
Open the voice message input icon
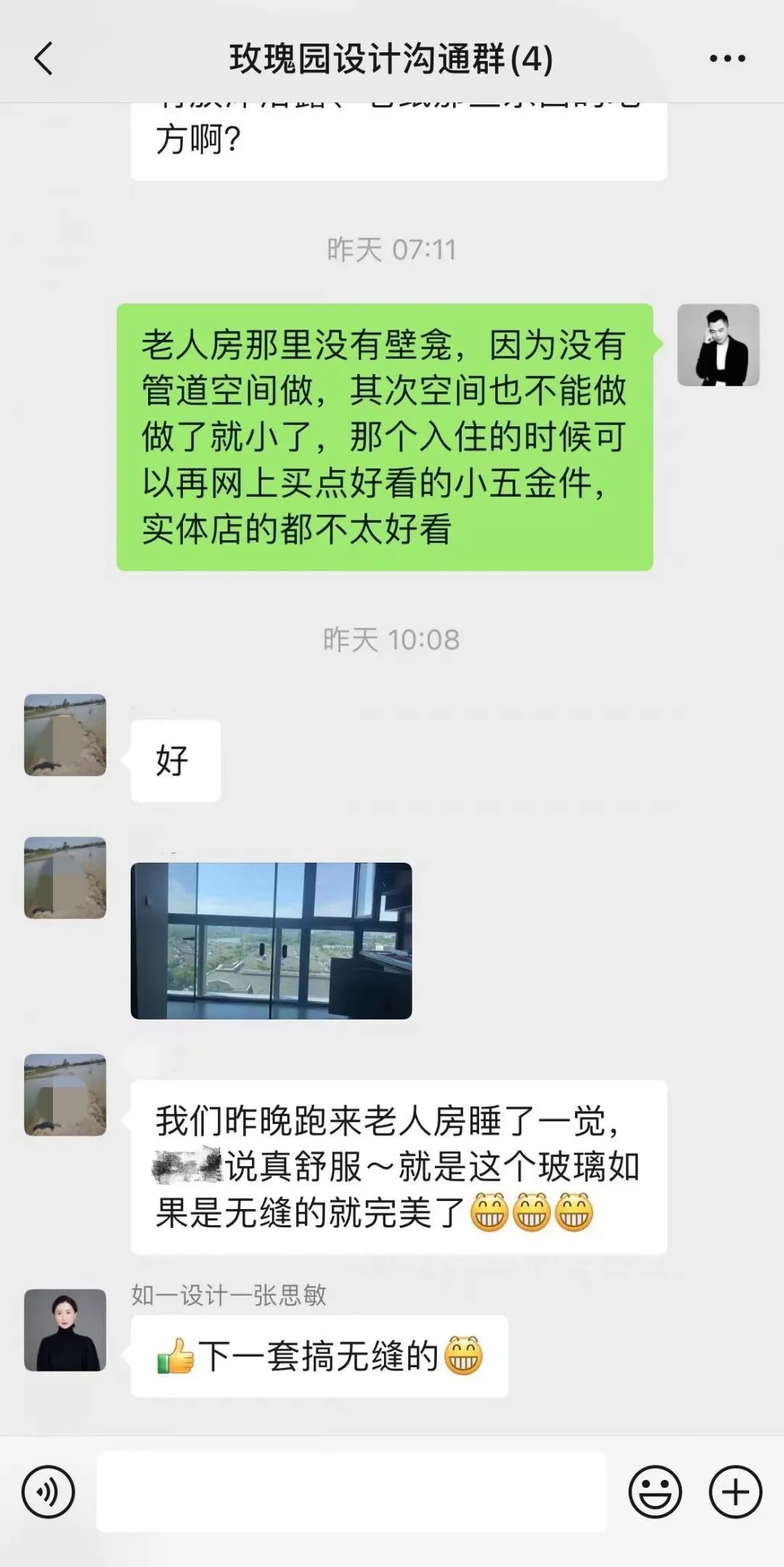click(47, 1499)
